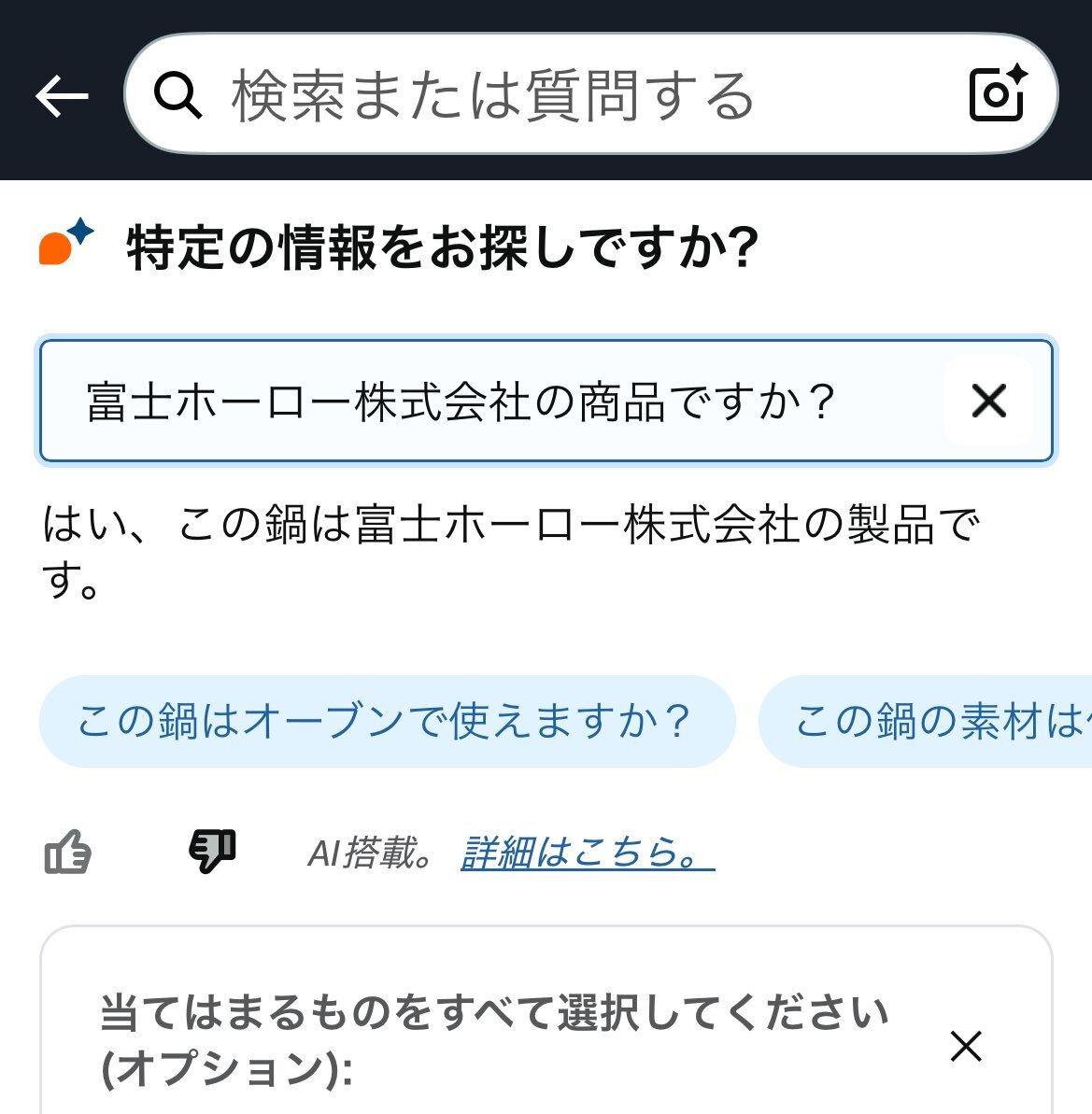This screenshot has height=1114, width=1092.
Task: Open the 詳細はこちら link
Action: click(587, 852)
